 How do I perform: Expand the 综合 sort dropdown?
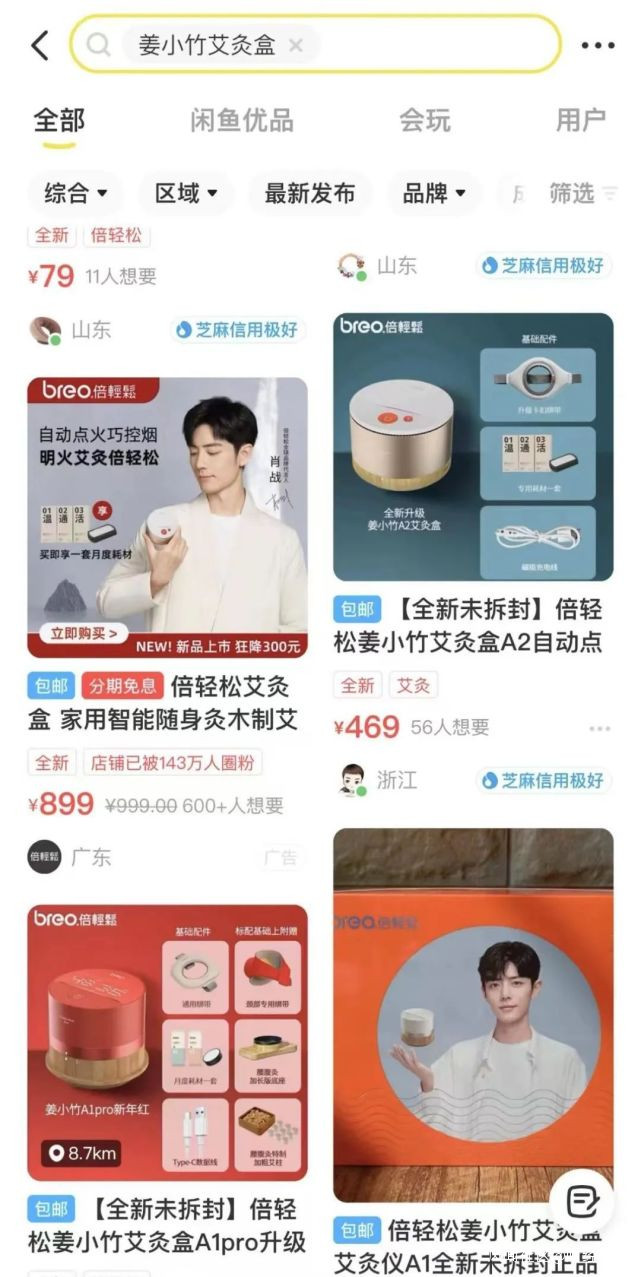click(x=76, y=193)
